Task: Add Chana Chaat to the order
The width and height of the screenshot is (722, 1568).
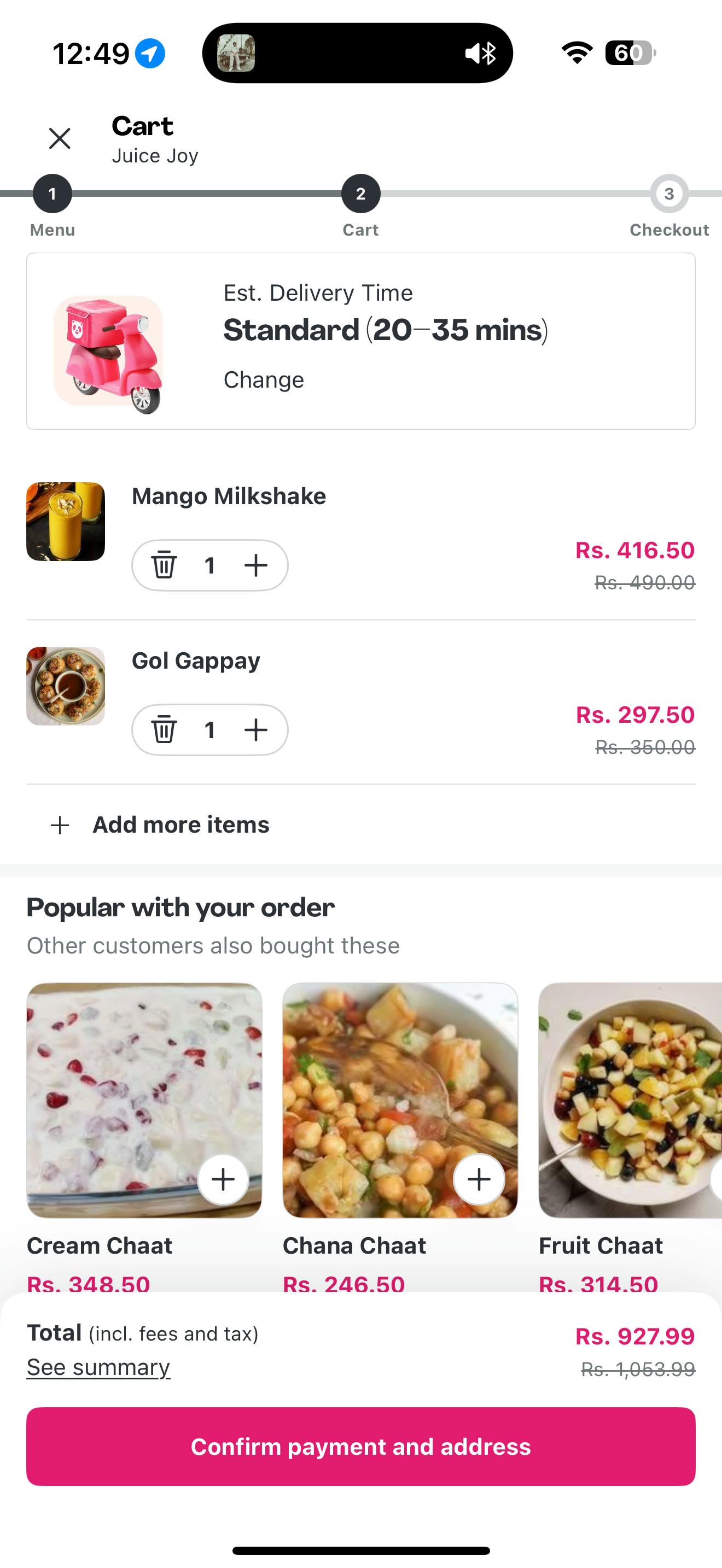Action: [x=479, y=1179]
